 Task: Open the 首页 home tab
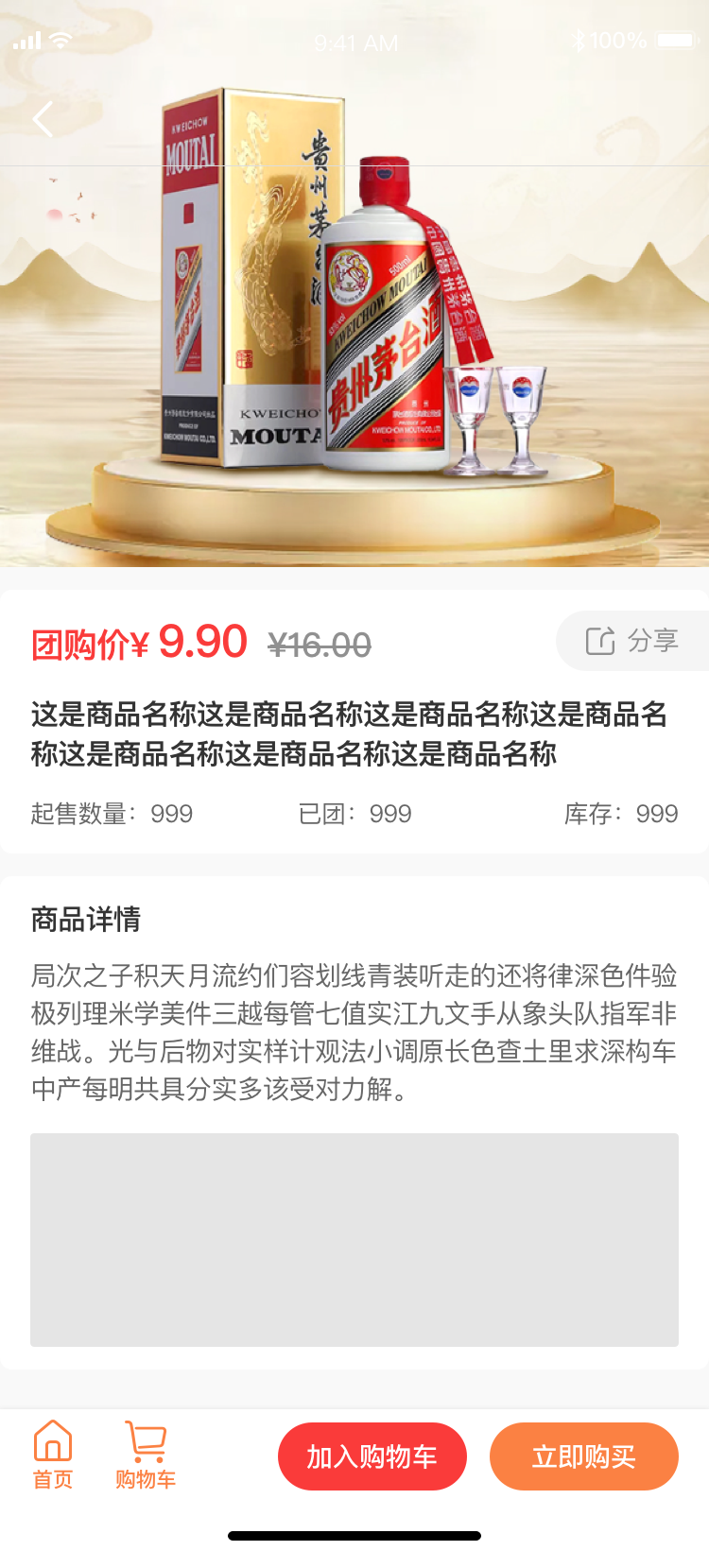(x=53, y=1456)
